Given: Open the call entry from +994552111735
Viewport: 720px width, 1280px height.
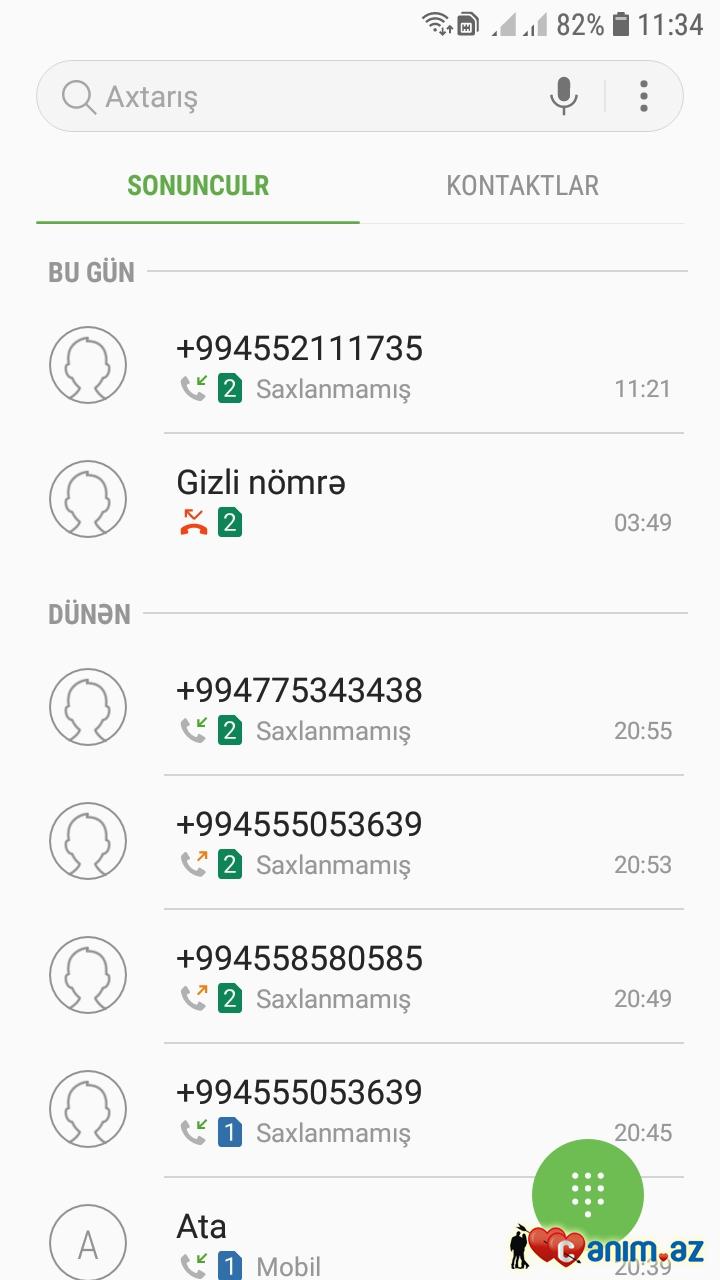Looking at the screenshot, I should (400, 366).
